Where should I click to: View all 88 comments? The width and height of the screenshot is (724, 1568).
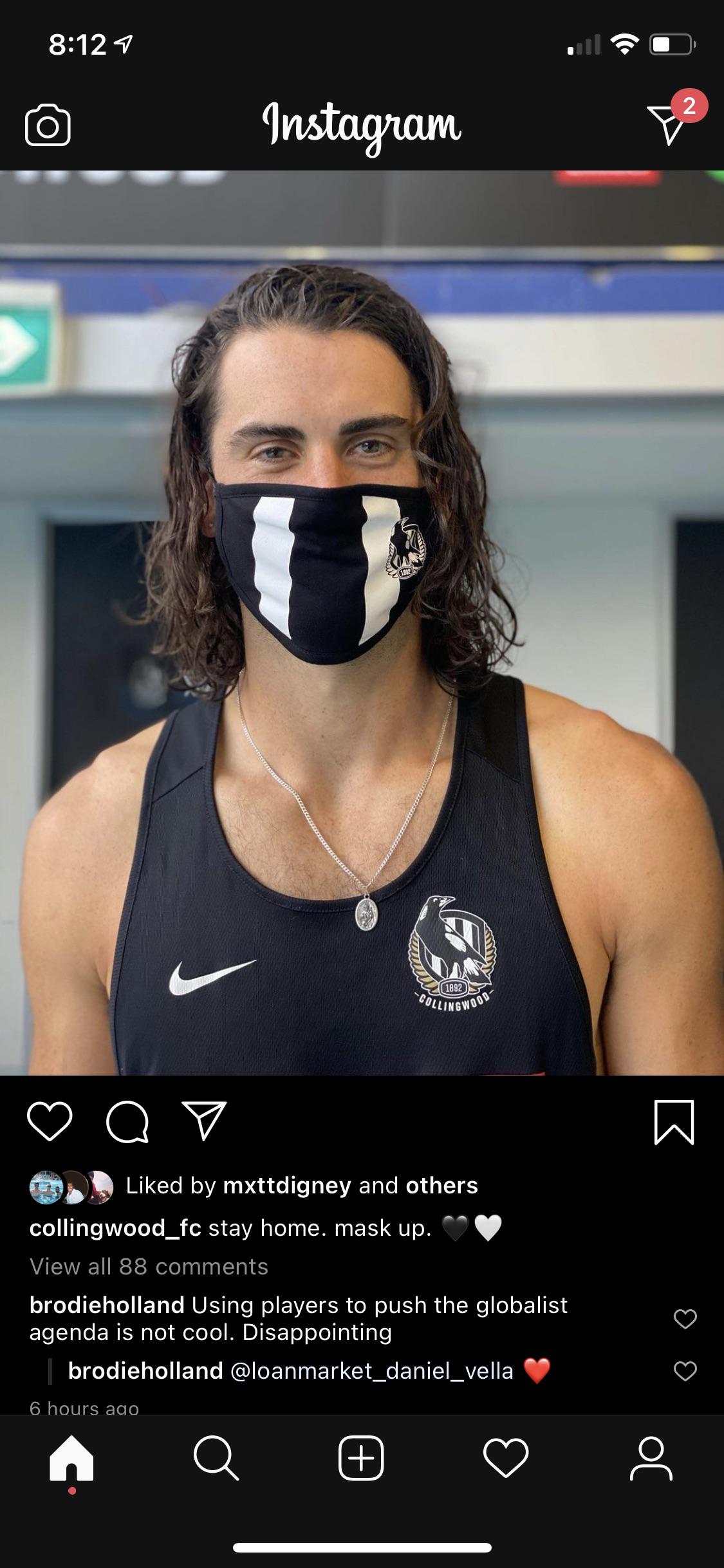(149, 1266)
